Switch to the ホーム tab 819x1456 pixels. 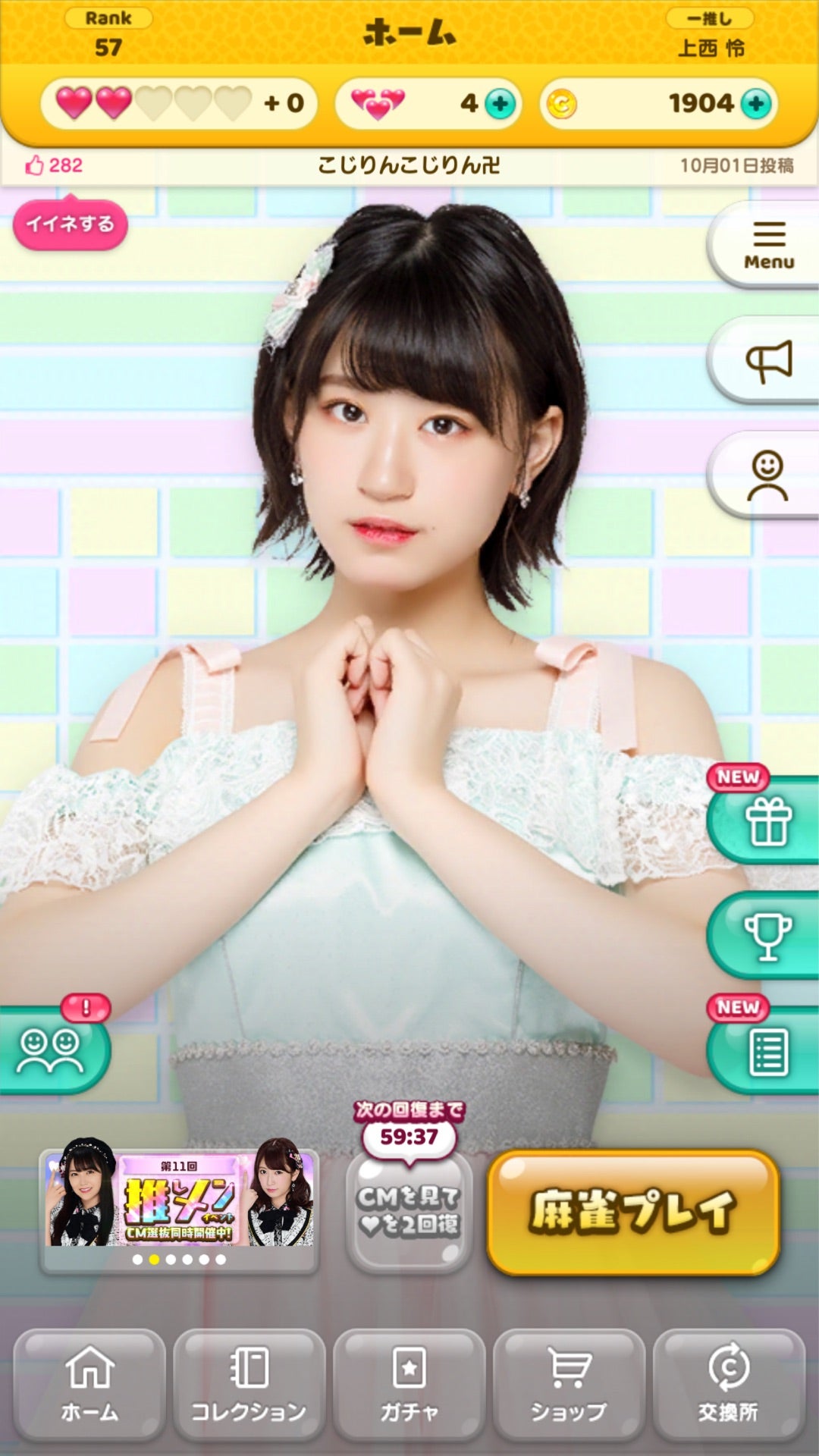point(89,1385)
